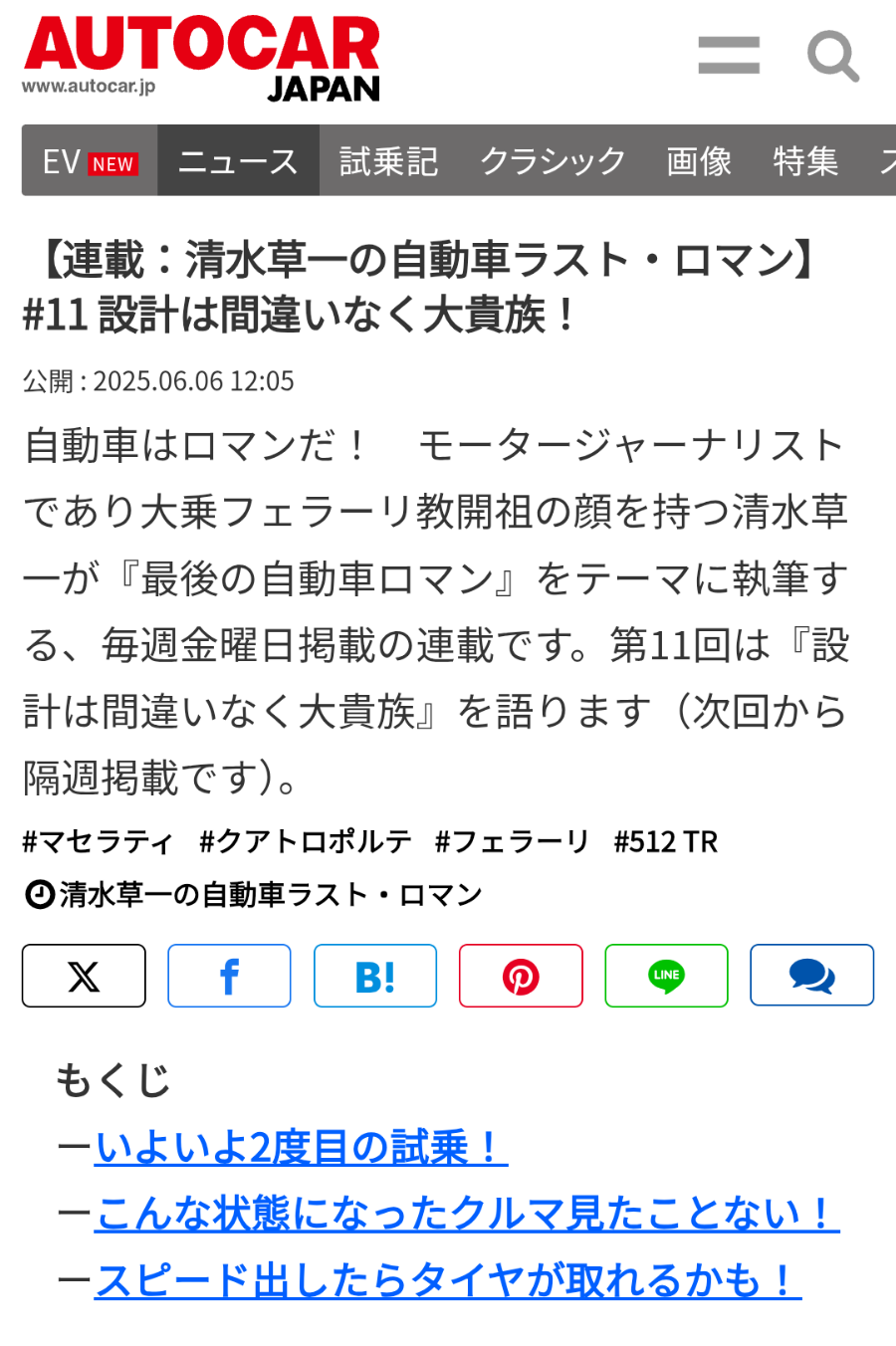Open the search icon
The width and height of the screenshot is (896, 1346).
click(x=832, y=56)
